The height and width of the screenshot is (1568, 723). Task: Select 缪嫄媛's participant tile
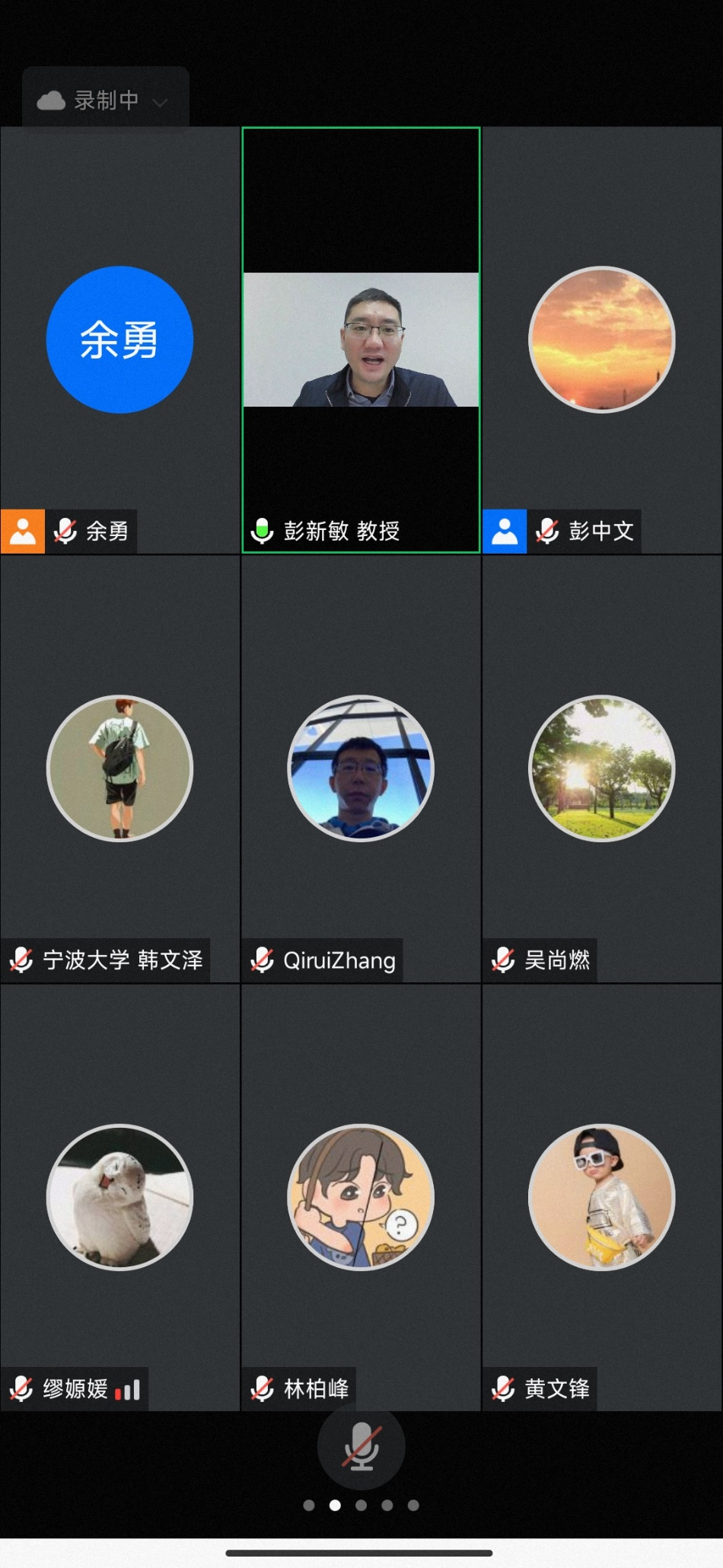click(119, 1197)
